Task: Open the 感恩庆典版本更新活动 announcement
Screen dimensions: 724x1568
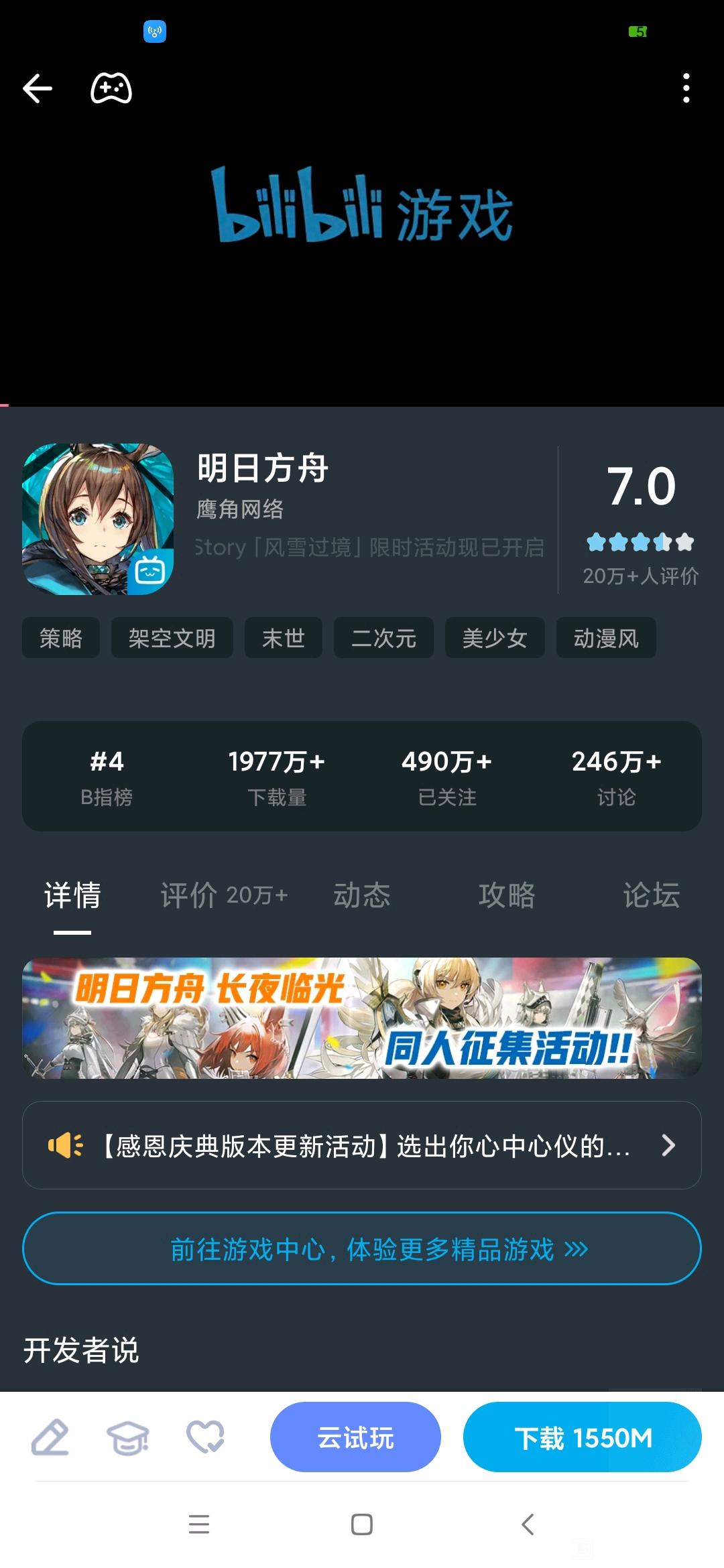Action: (x=362, y=1145)
